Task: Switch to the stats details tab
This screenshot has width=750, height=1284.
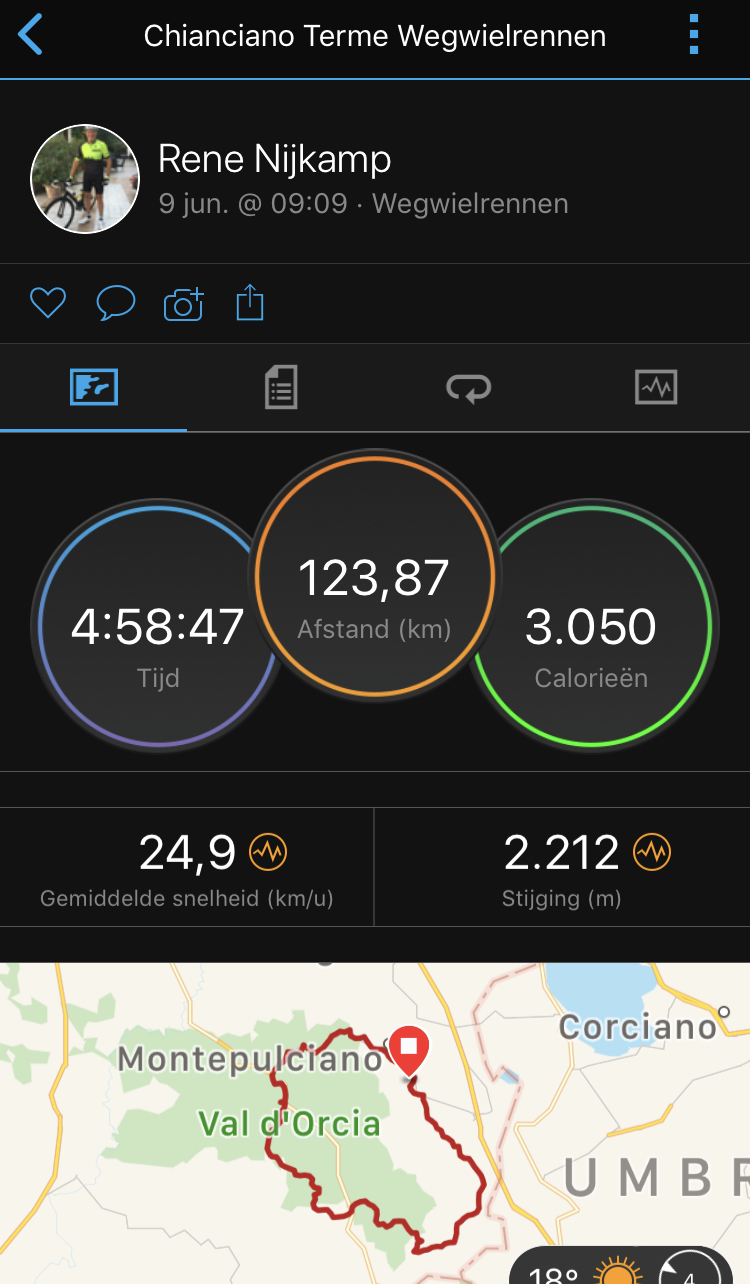Action: [281, 387]
